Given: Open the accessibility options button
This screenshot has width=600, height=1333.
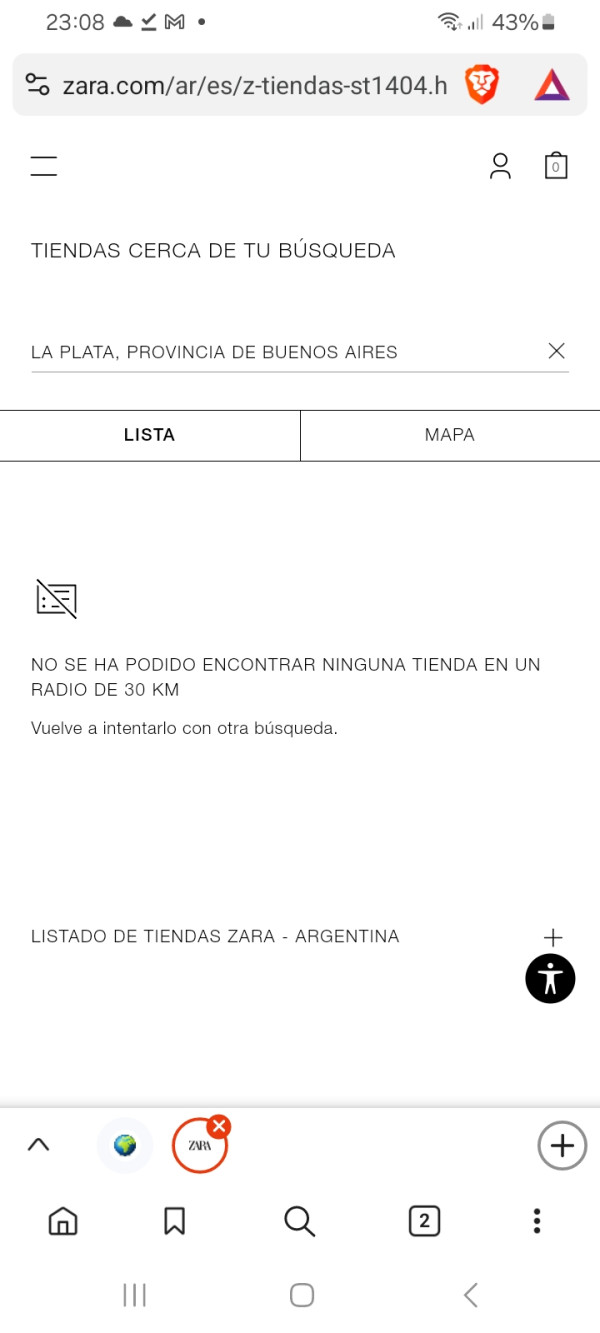Looking at the screenshot, I should 550,978.
